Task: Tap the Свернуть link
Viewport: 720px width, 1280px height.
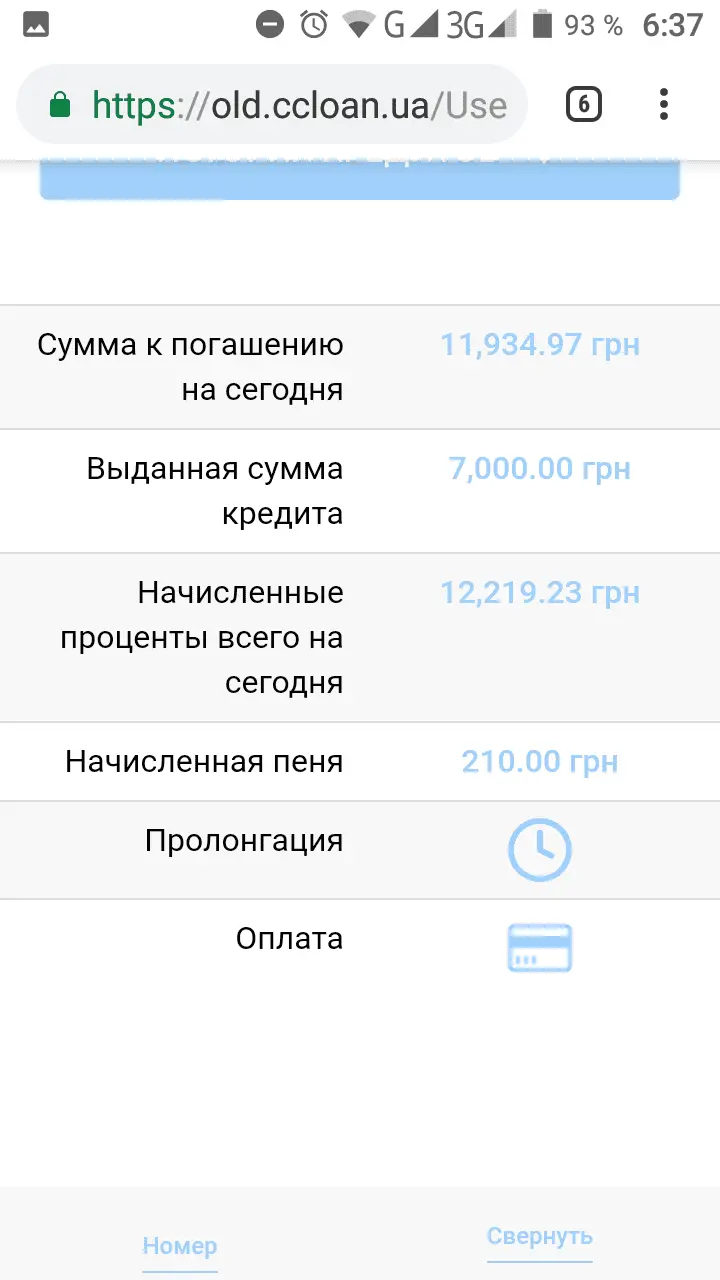Action: pyautogui.click(x=540, y=1237)
